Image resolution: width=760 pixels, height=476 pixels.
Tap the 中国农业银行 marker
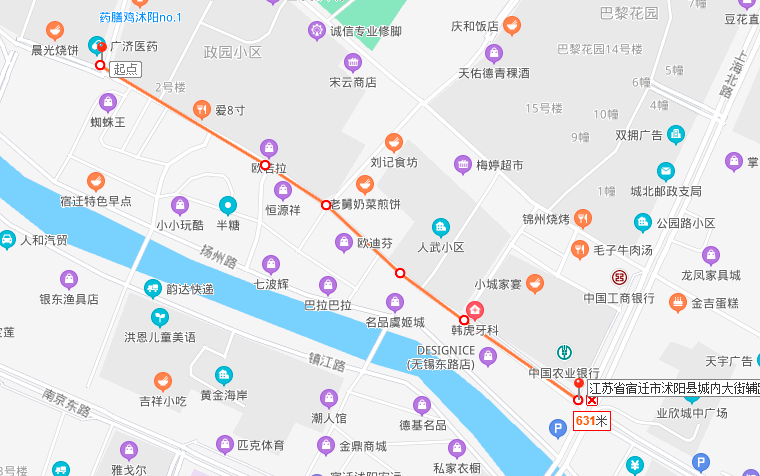564,352
